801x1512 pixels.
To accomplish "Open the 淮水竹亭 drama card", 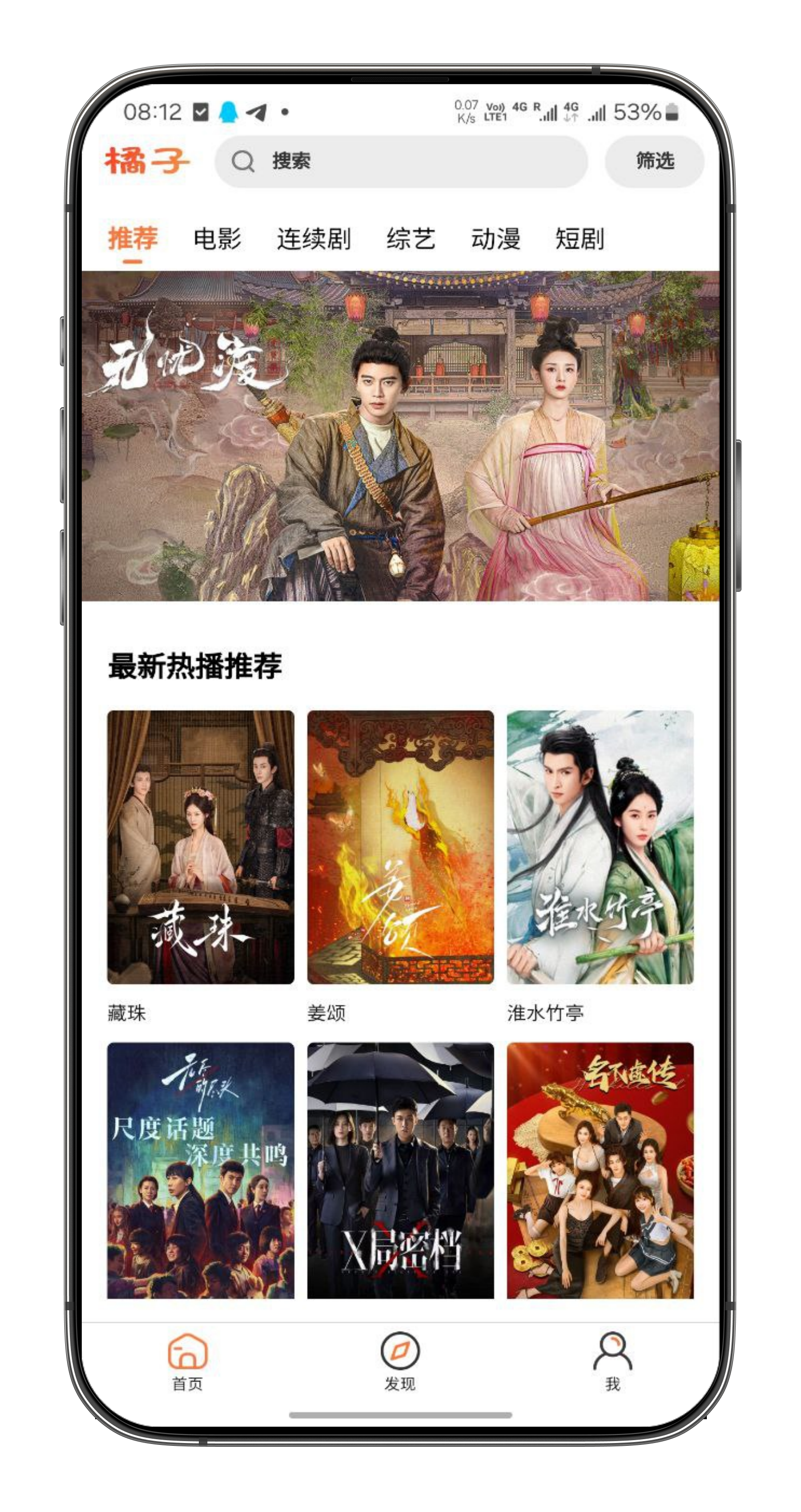I will (x=600, y=847).
